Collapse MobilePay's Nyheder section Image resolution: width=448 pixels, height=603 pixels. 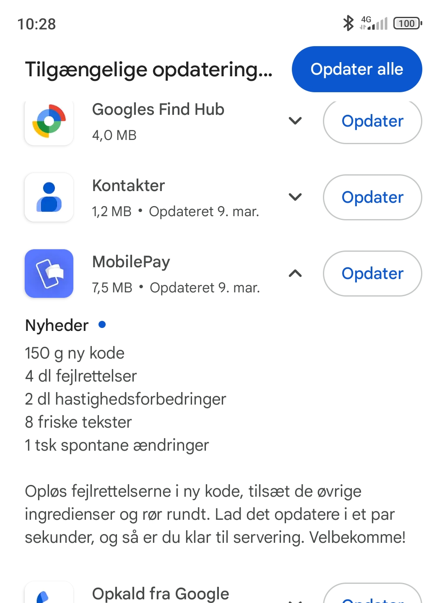pos(295,273)
